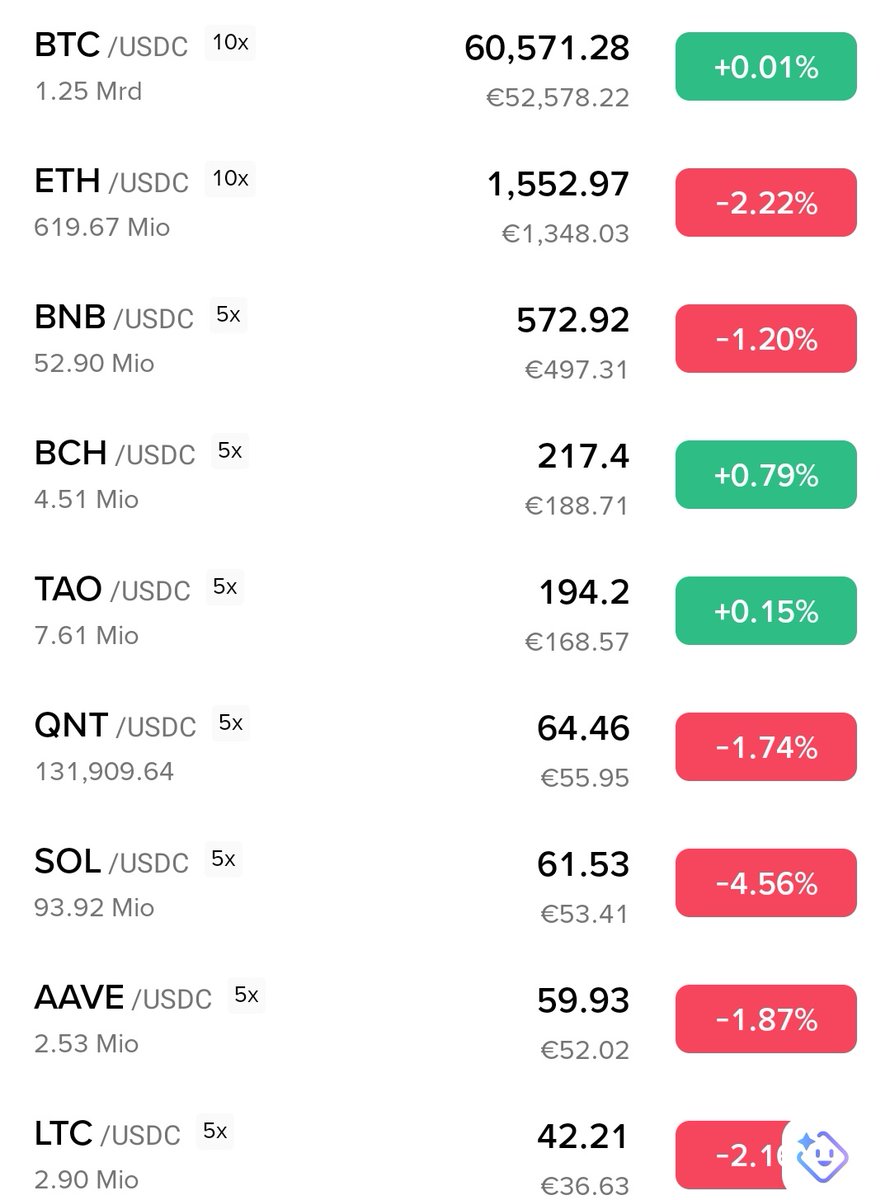Image resolution: width=890 pixels, height=1200 pixels.
Task: Toggle the -4.56% change badge for SOL
Action: click(x=766, y=883)
